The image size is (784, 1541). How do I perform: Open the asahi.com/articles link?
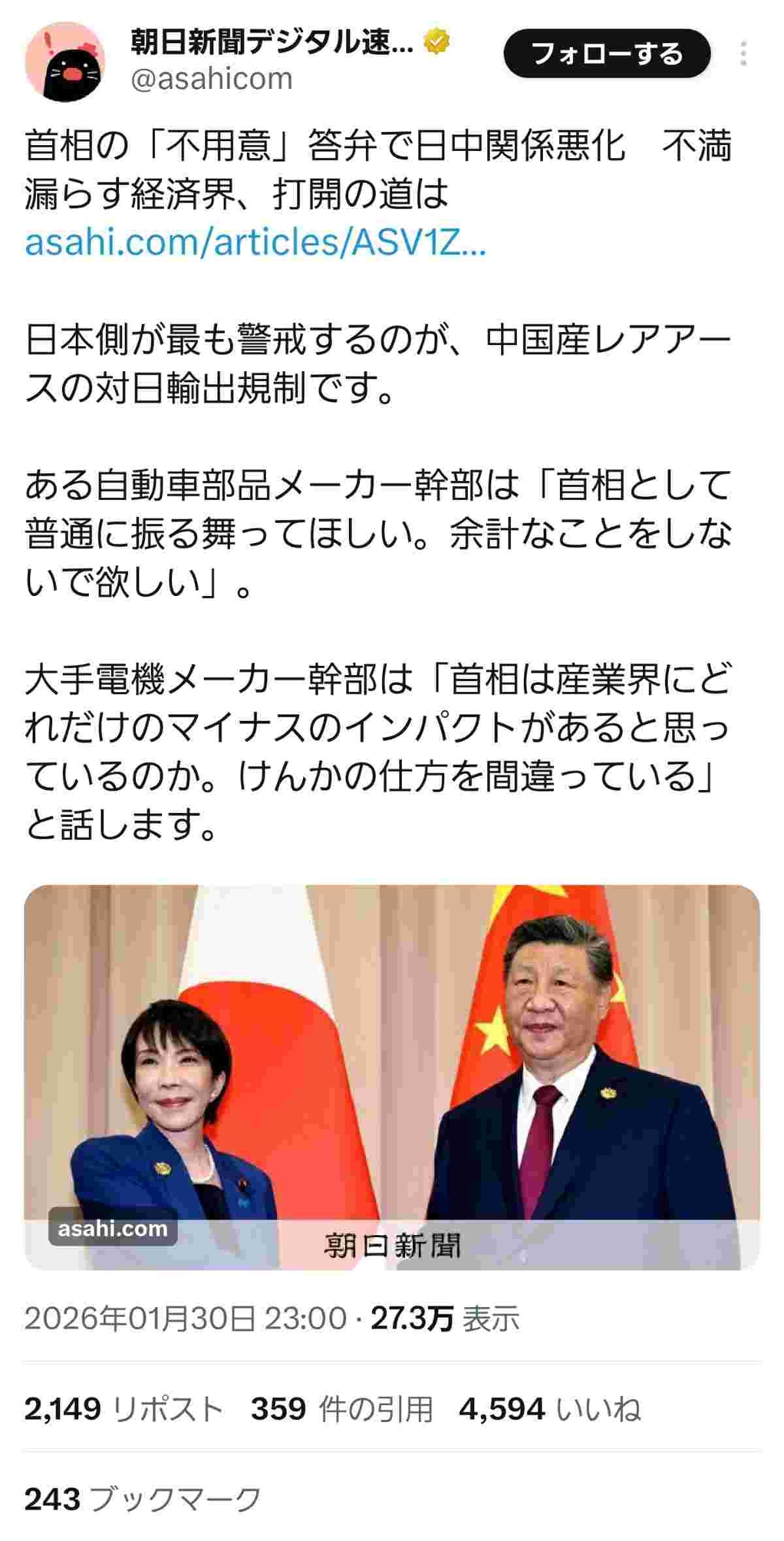coord(255,242)
